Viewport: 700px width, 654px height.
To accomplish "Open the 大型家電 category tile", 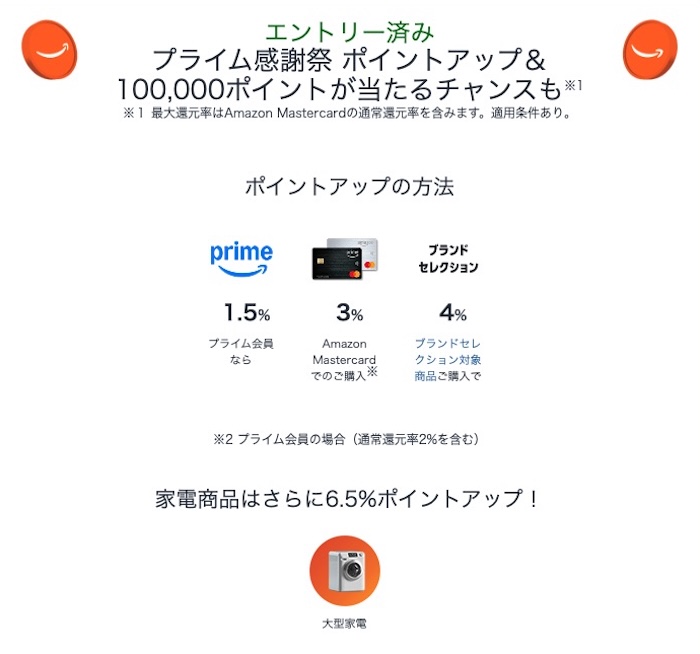I will coord(344,572).
